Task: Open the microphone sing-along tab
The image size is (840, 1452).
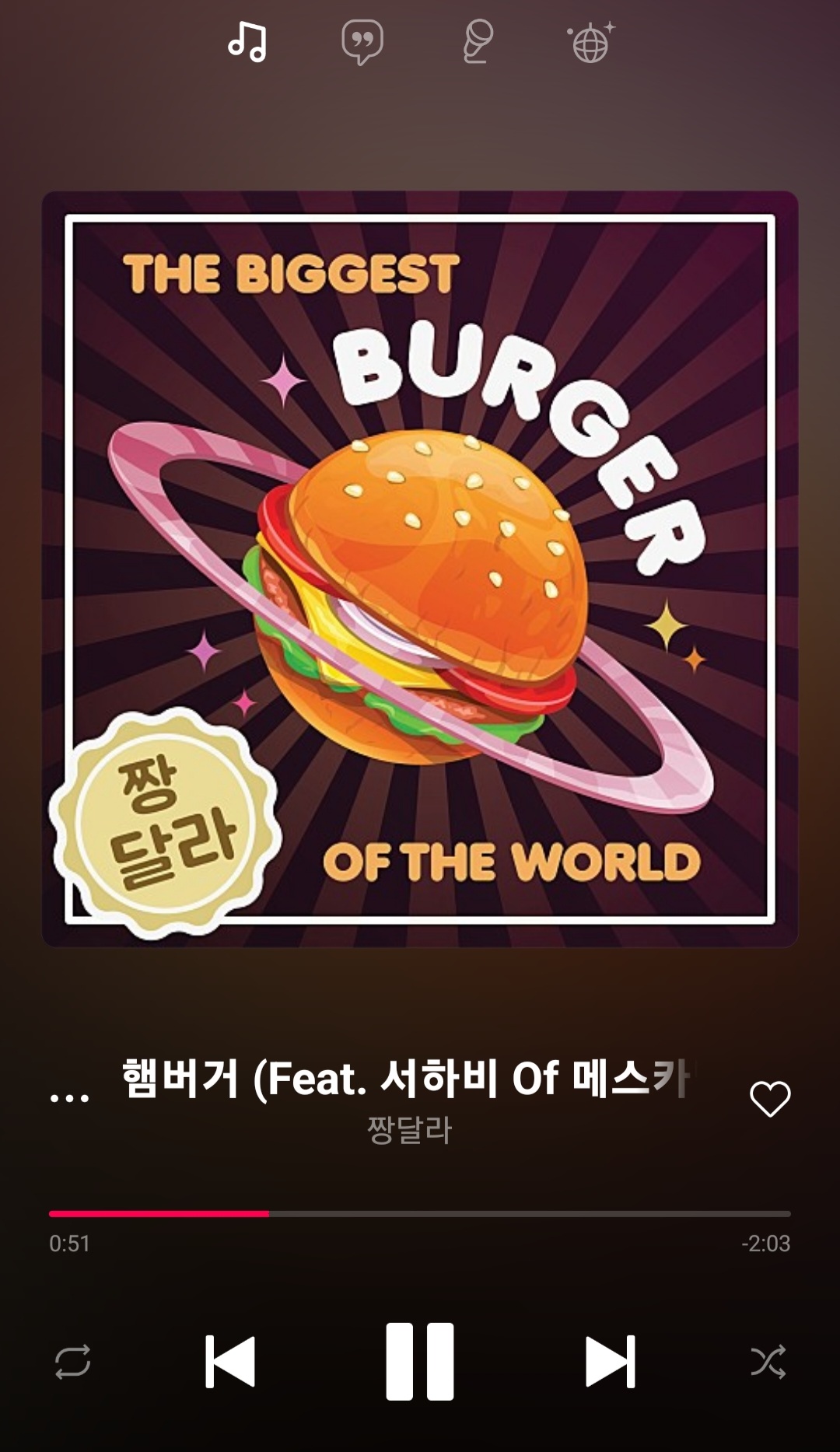Action: click(x=477, y=42)
